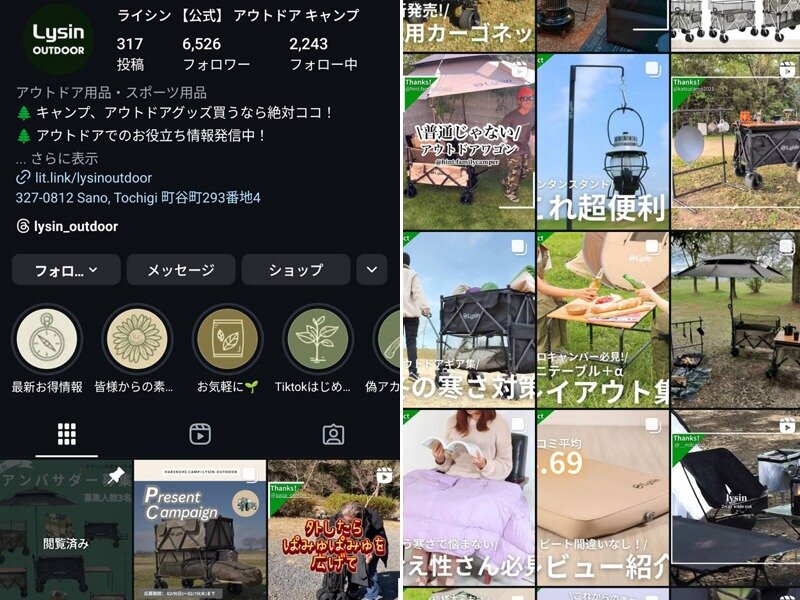View the 最新お得情報 story highlight

coord(47,340)
